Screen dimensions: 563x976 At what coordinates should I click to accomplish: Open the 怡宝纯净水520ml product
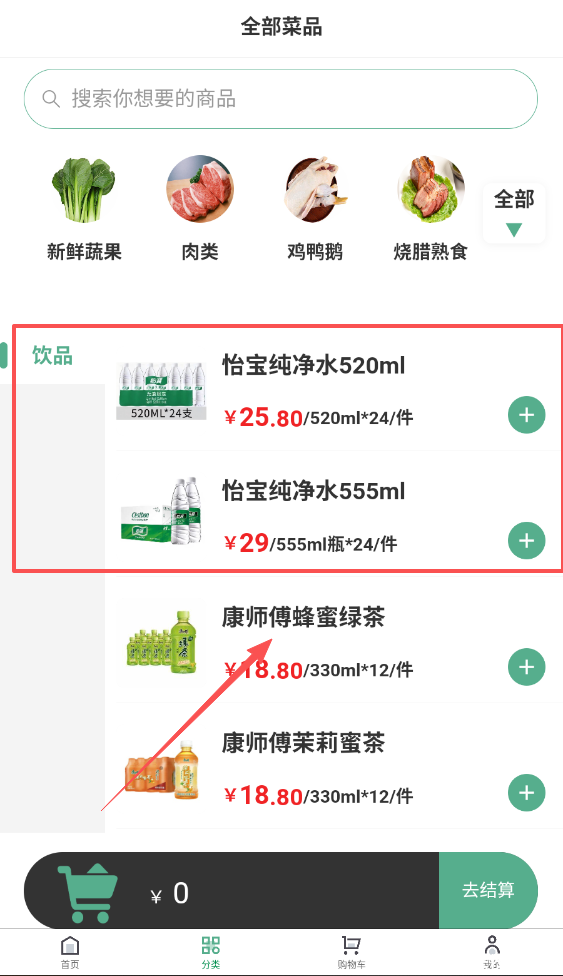314,365
